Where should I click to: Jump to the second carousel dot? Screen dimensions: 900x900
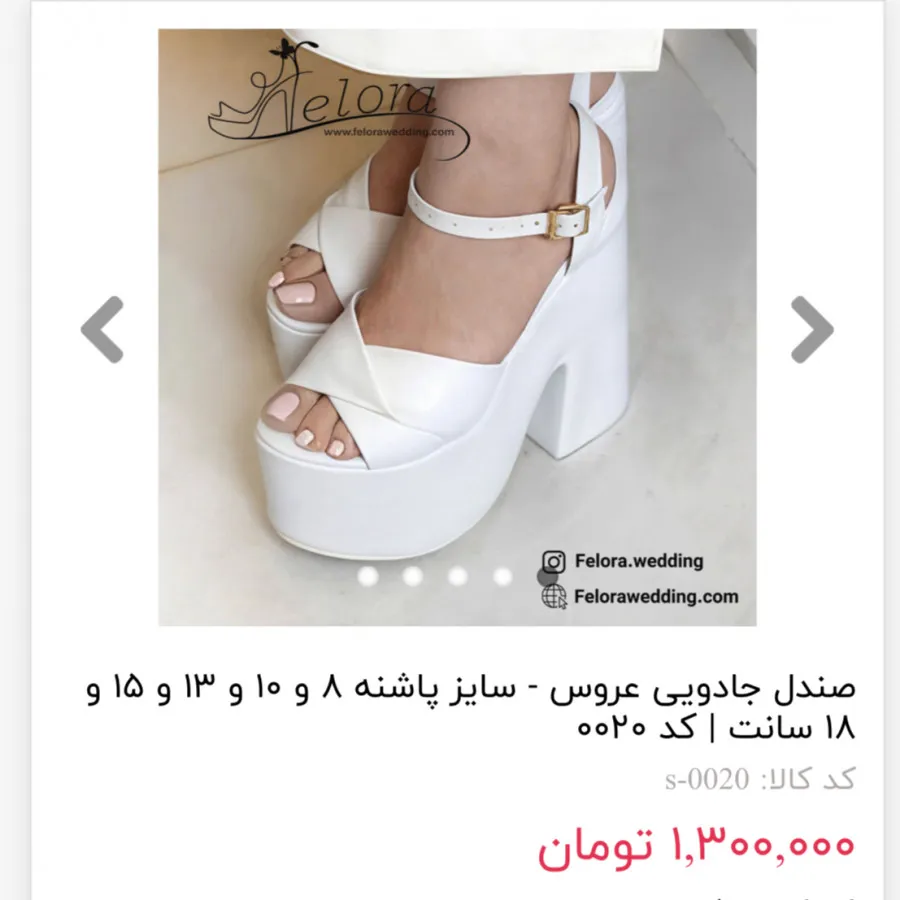coord(412,576)
